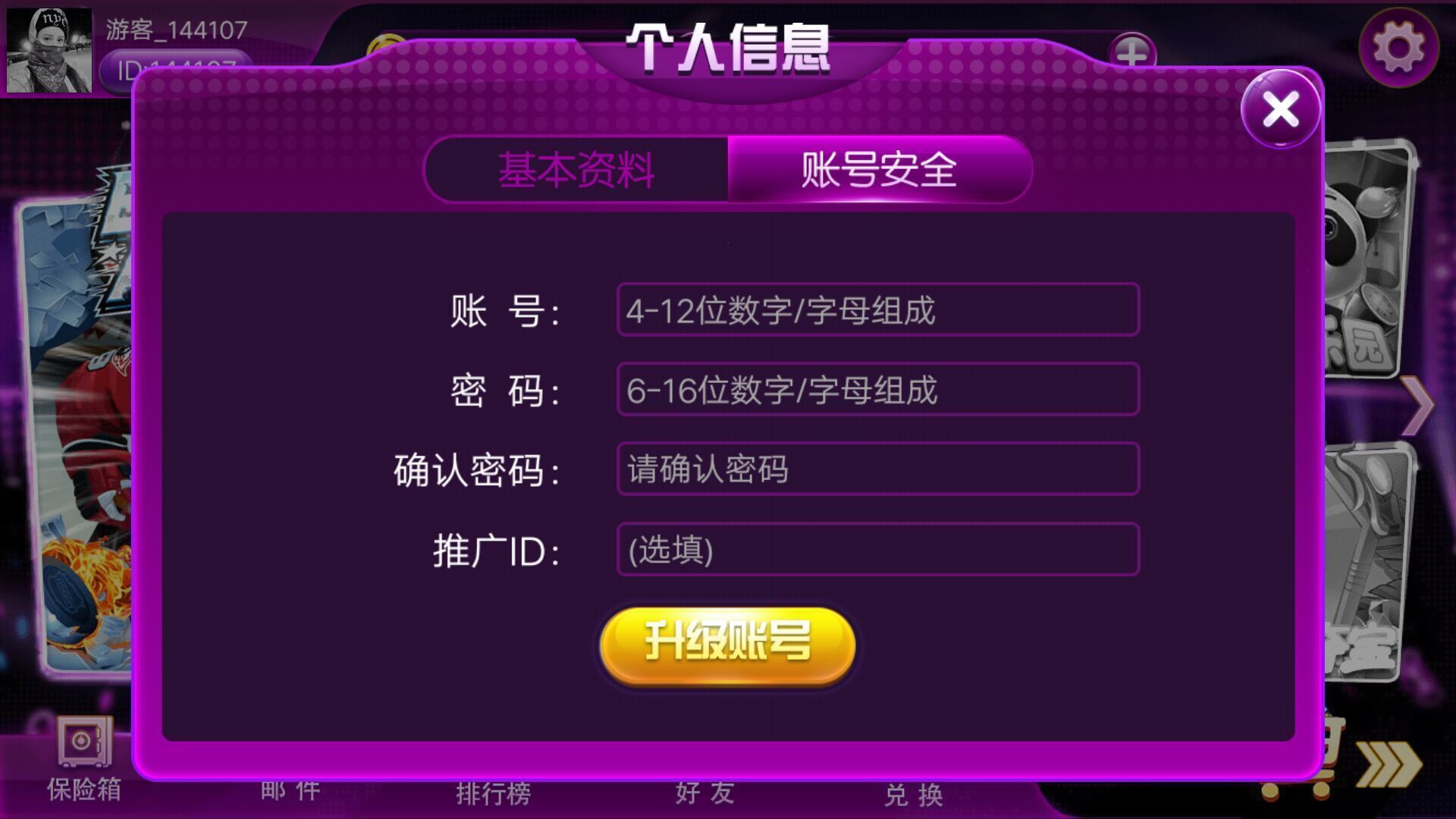Switch to the 基本资料 tab

point(576,169)
